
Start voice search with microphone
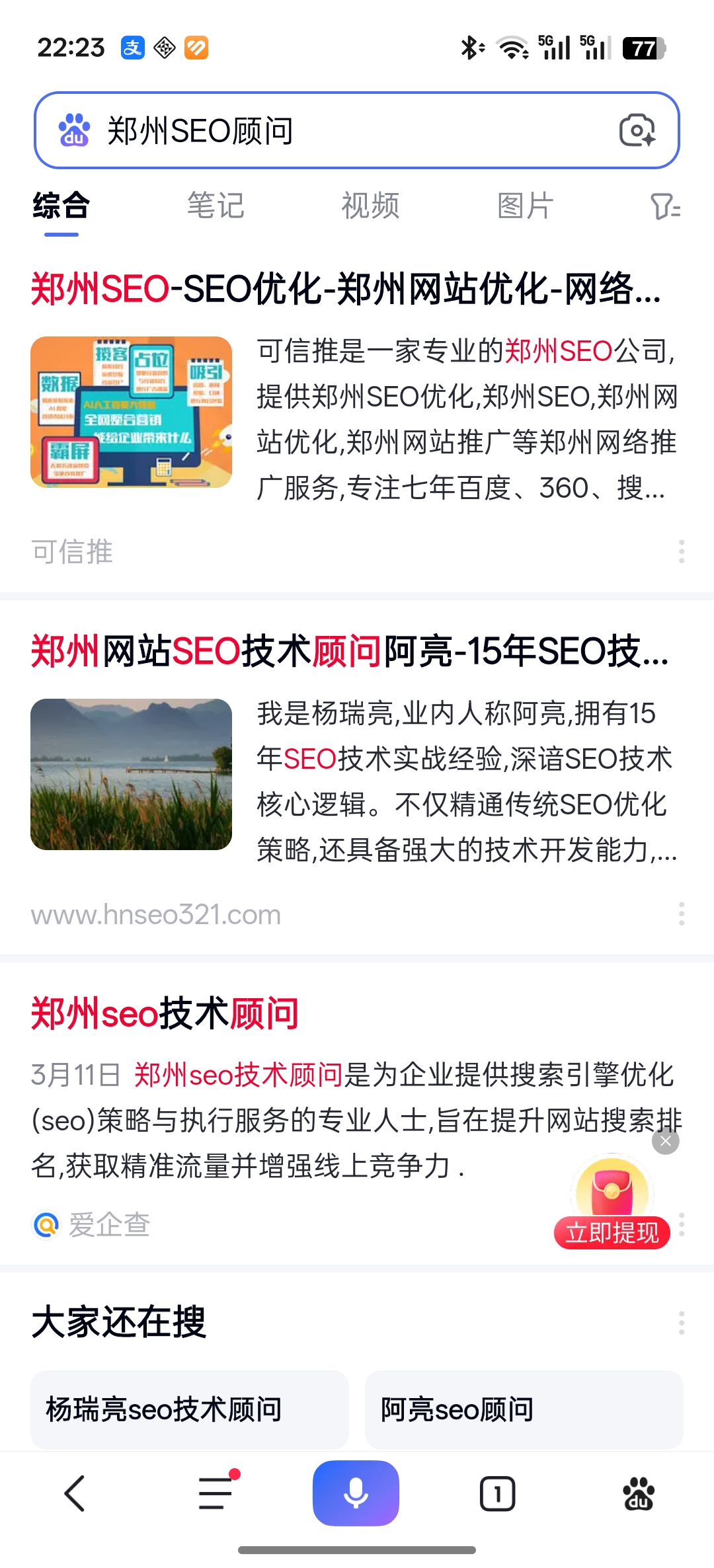pyautogui.click(x=356, y=1493)
